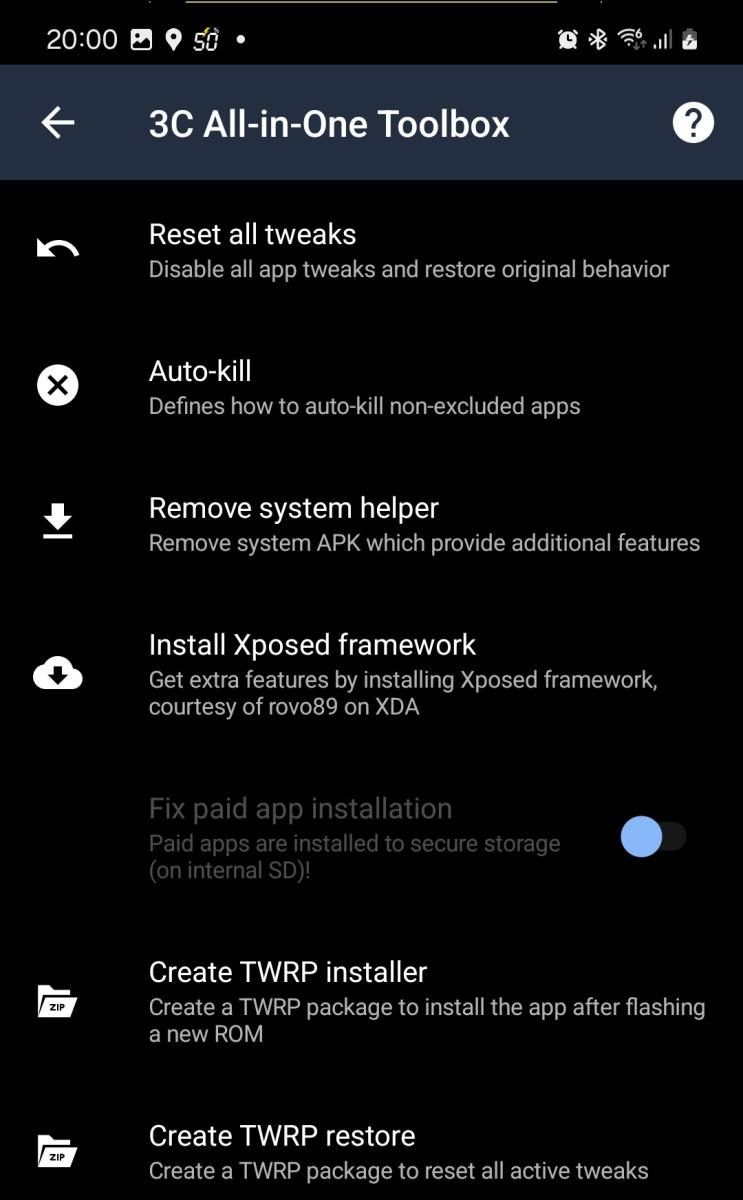The image size is (743, 1200).
Task: Open Install Xposed framework
Action: 371,675
